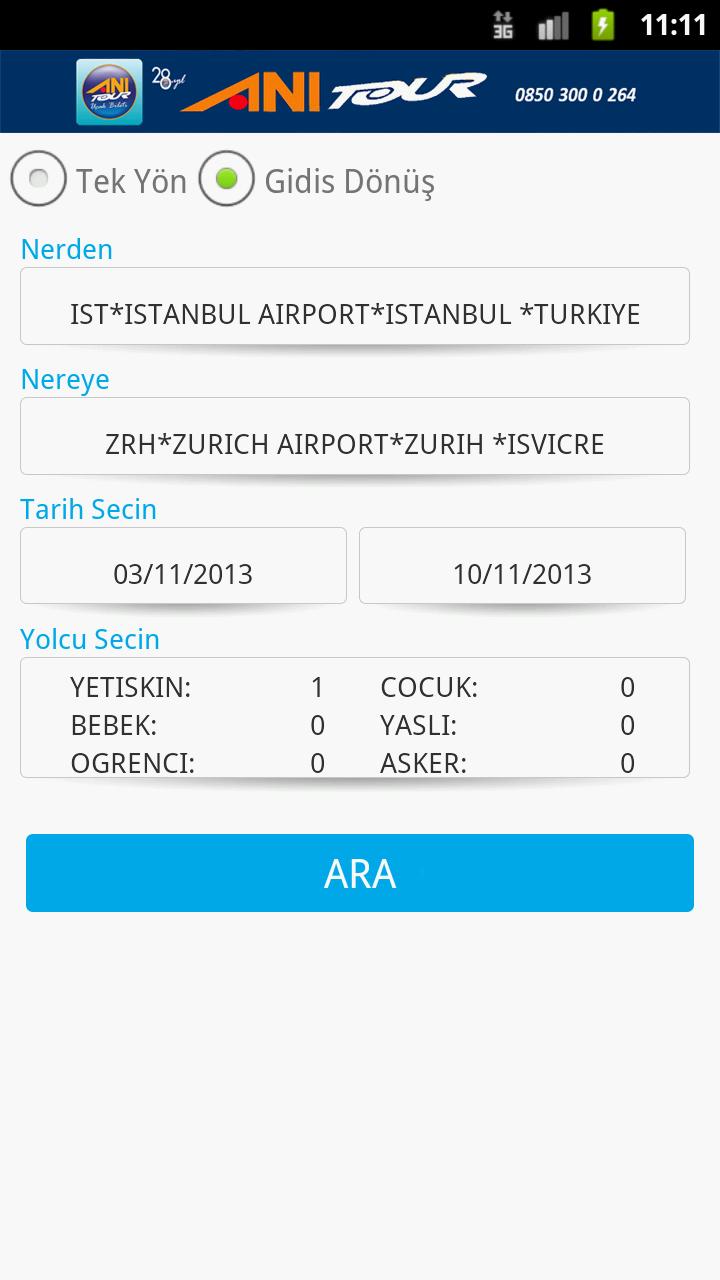The width and height of the screenshot is (720, 1280).
Task: Open the return date picker 10/11/2013
Action: point(521,565)
